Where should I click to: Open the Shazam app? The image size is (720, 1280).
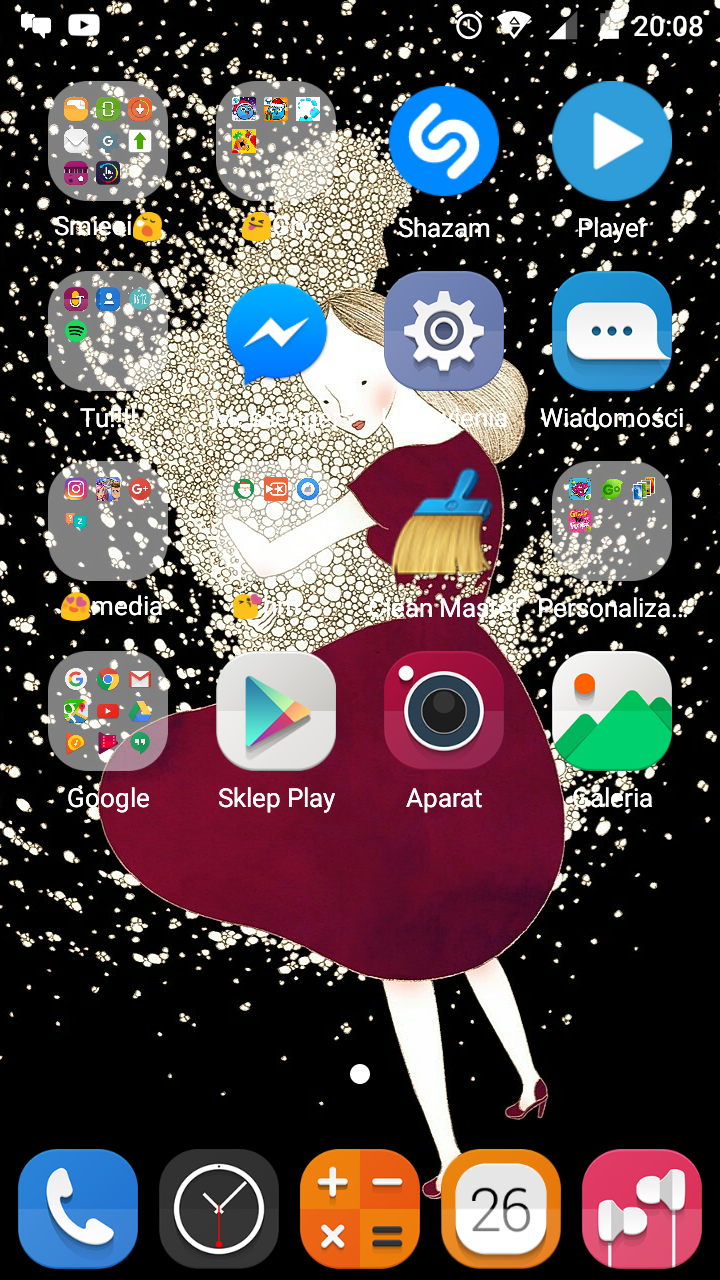tap(444, 142)
